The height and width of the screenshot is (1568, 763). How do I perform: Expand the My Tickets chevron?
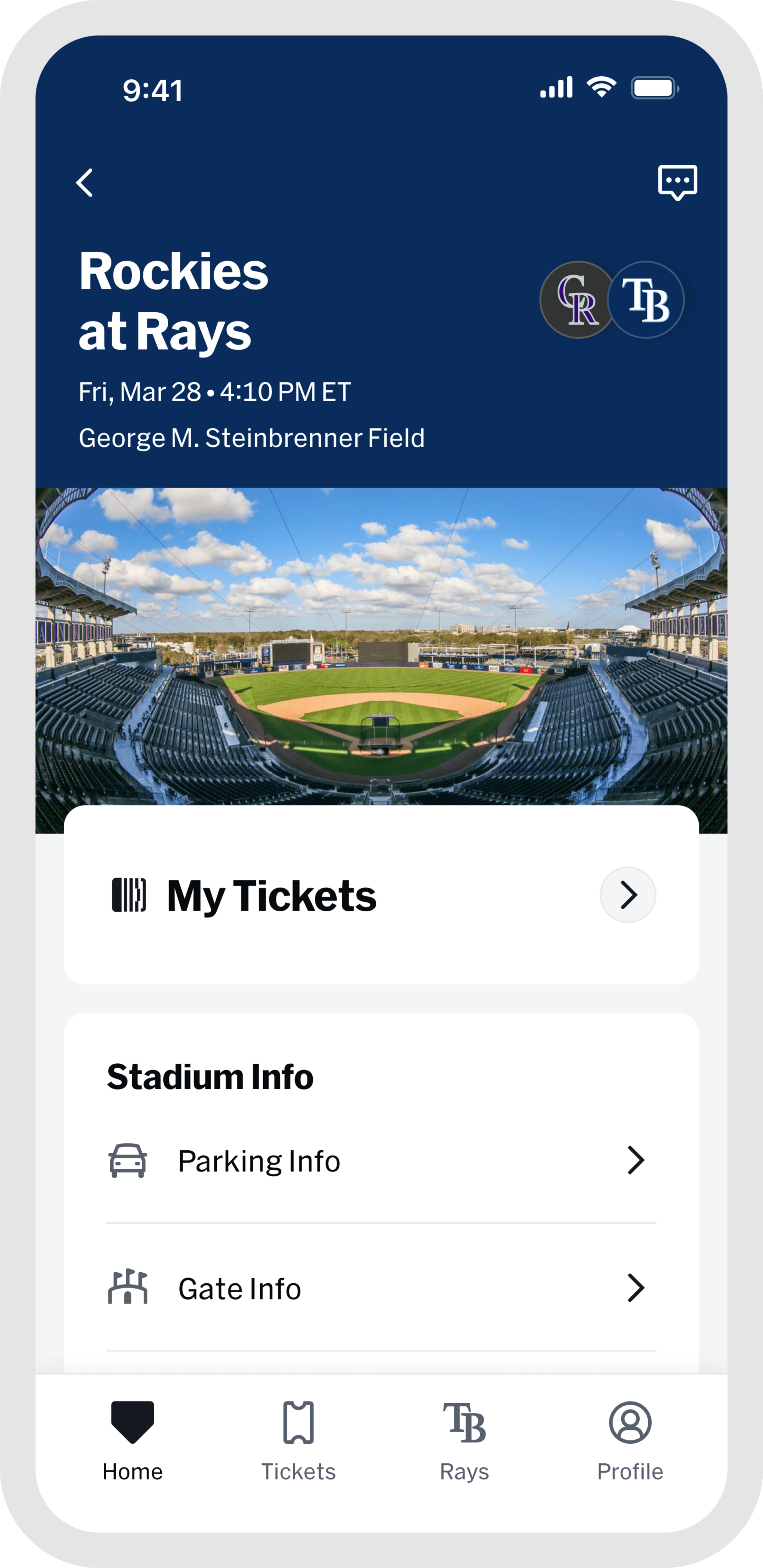(x=629, y=895)
